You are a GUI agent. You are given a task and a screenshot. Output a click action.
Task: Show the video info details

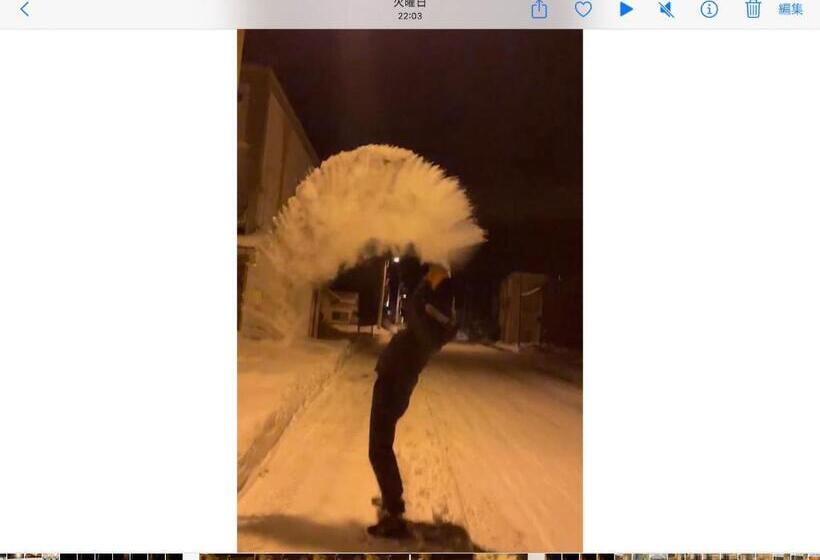click(709, 9)
